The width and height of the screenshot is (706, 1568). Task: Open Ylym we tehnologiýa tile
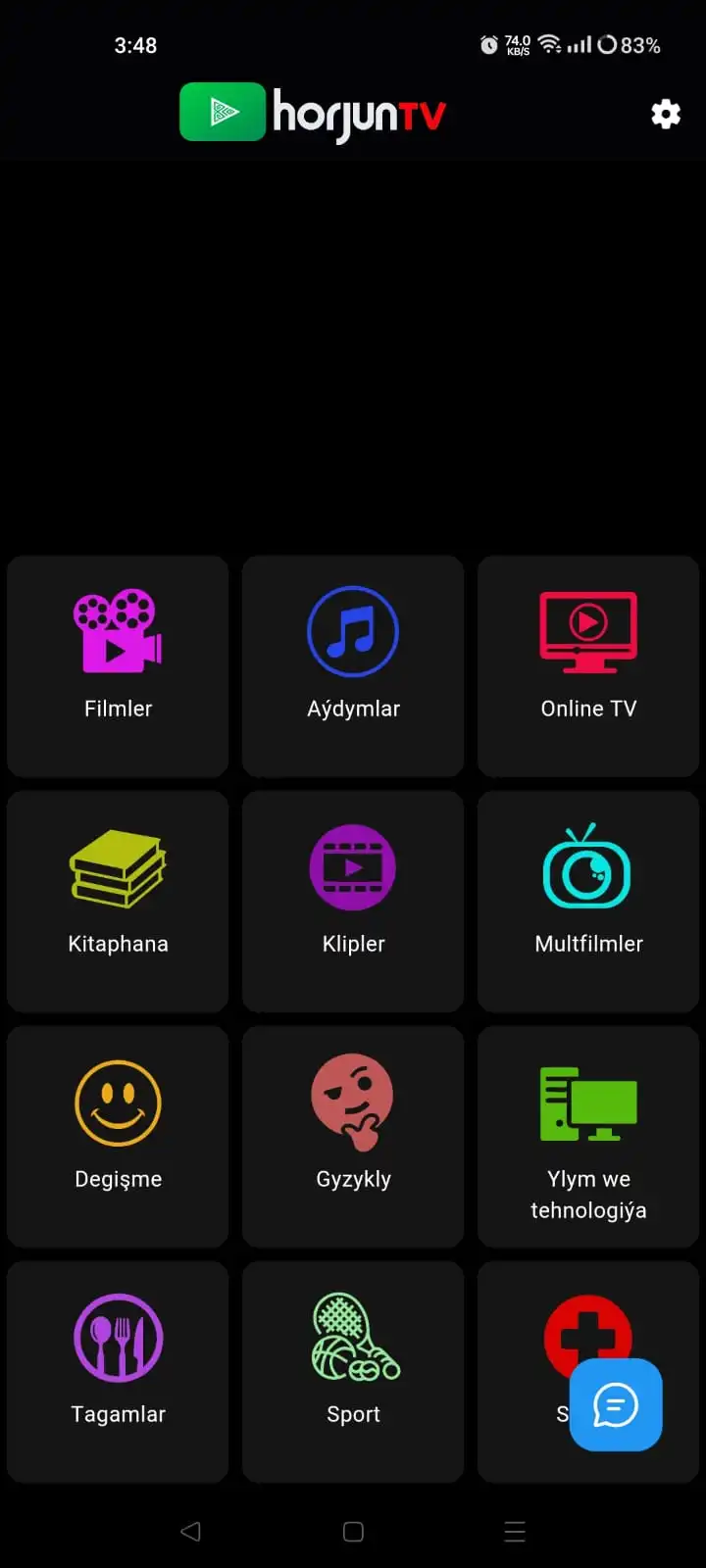588,1137
